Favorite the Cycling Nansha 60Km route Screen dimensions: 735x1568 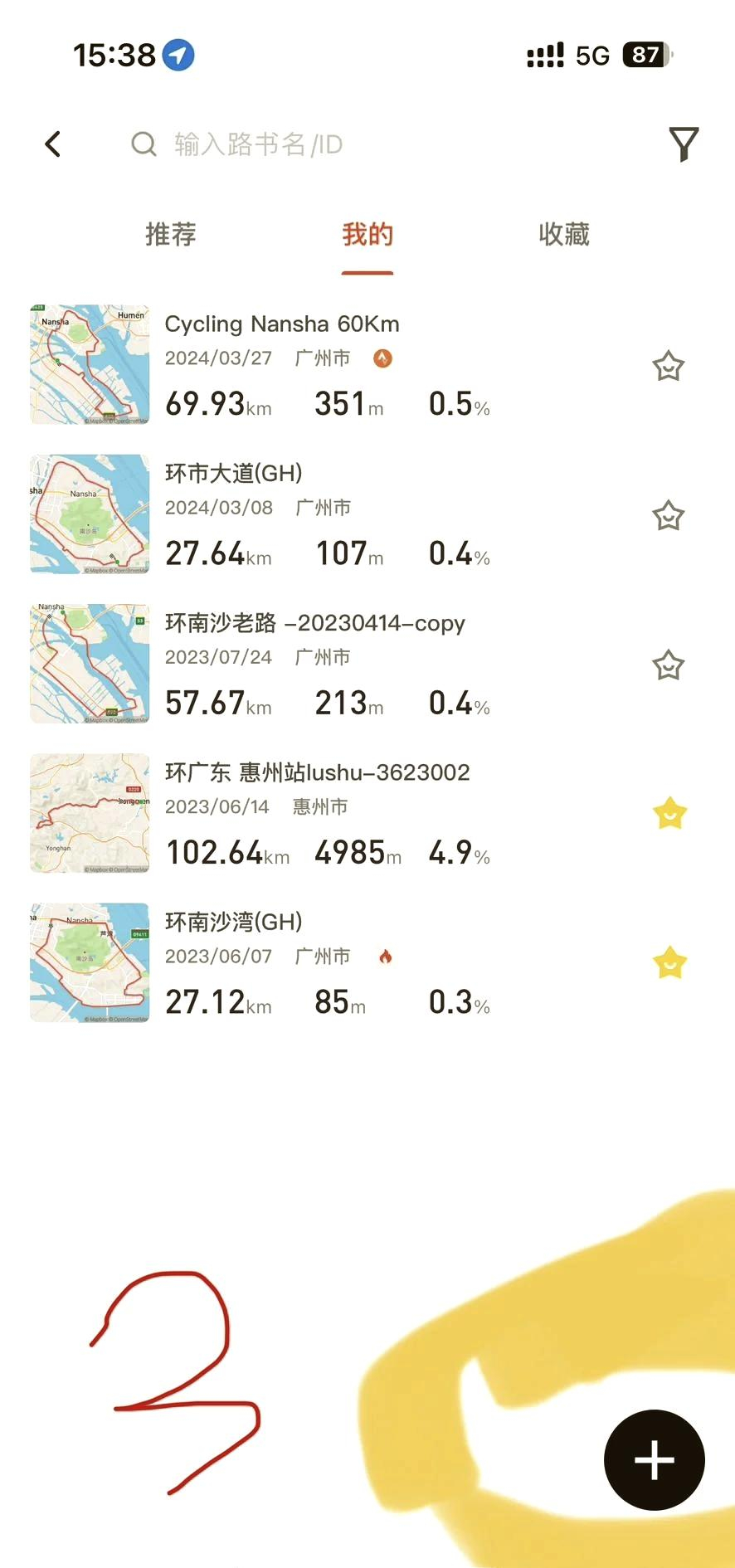click(x=668, y=366)
